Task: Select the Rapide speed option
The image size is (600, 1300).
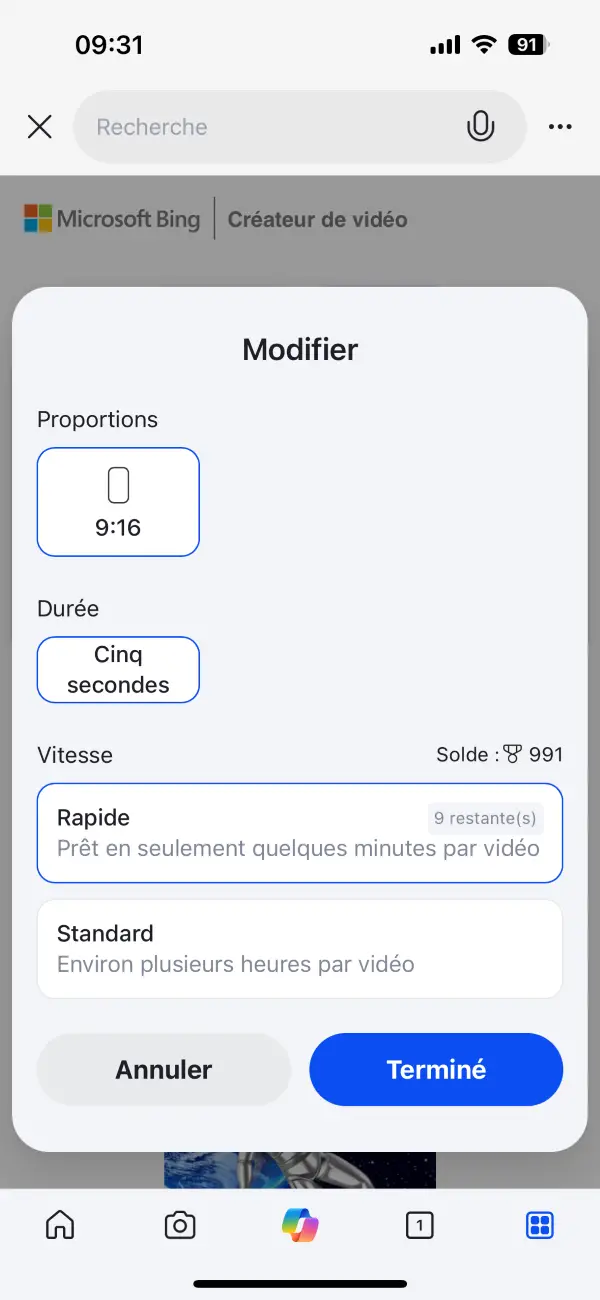Action: click(x=300, y=833)
